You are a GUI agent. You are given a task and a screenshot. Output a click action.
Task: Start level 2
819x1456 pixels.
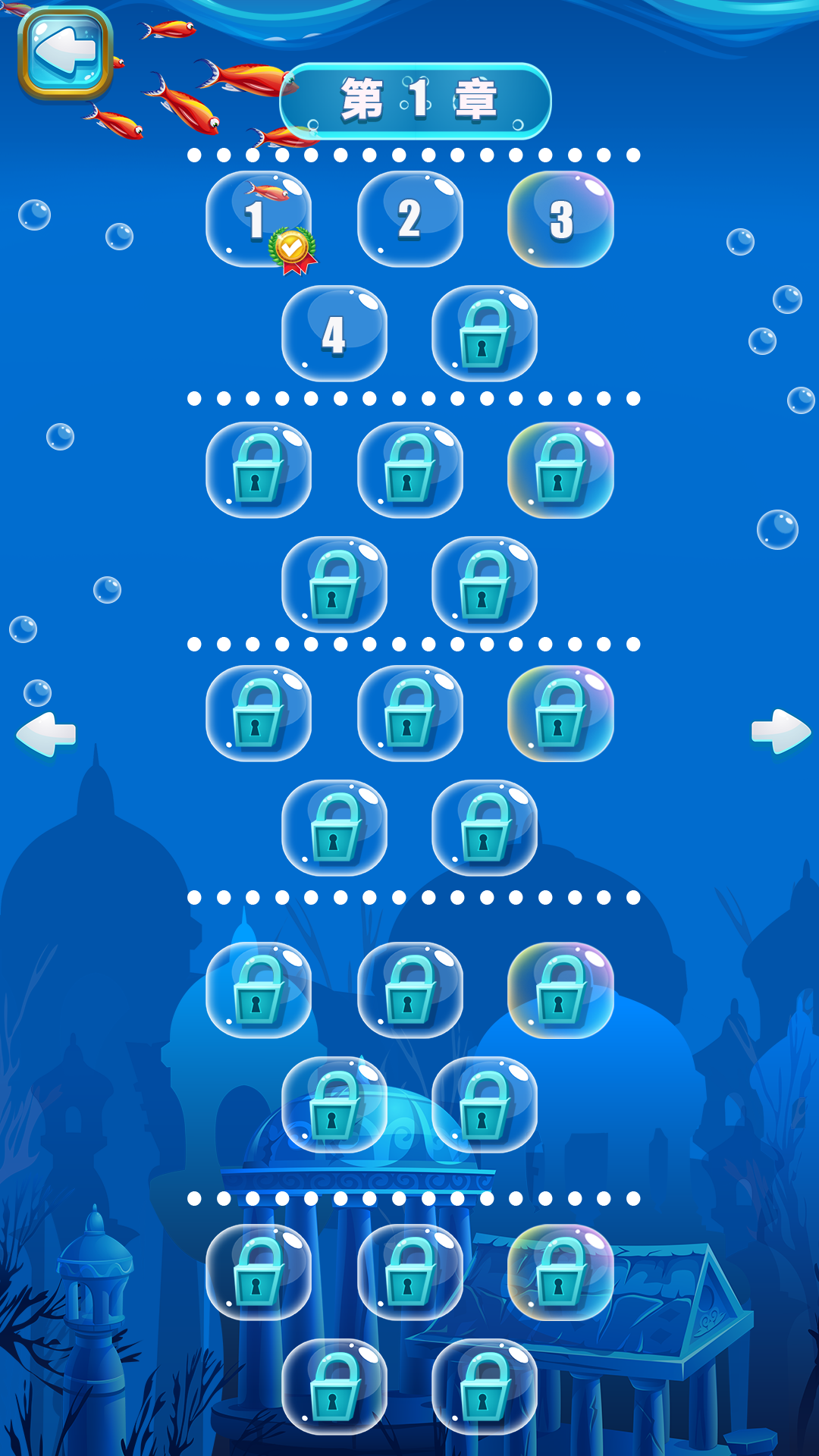click(x=409, y=219)
